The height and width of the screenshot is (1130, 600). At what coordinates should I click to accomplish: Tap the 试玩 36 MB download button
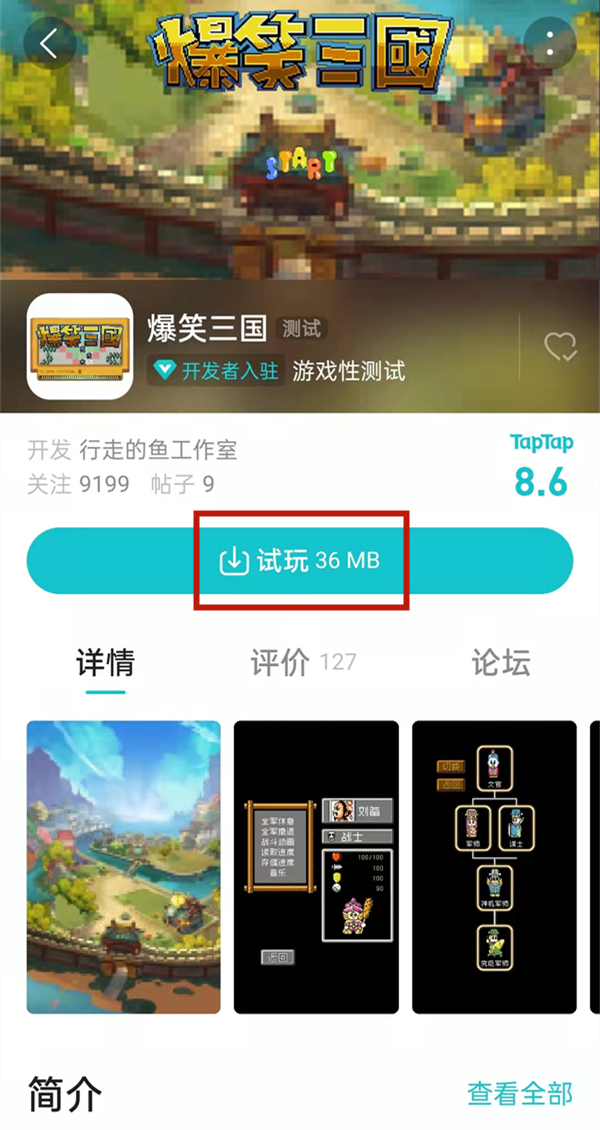pyautogui.click(x=300, y=561)
